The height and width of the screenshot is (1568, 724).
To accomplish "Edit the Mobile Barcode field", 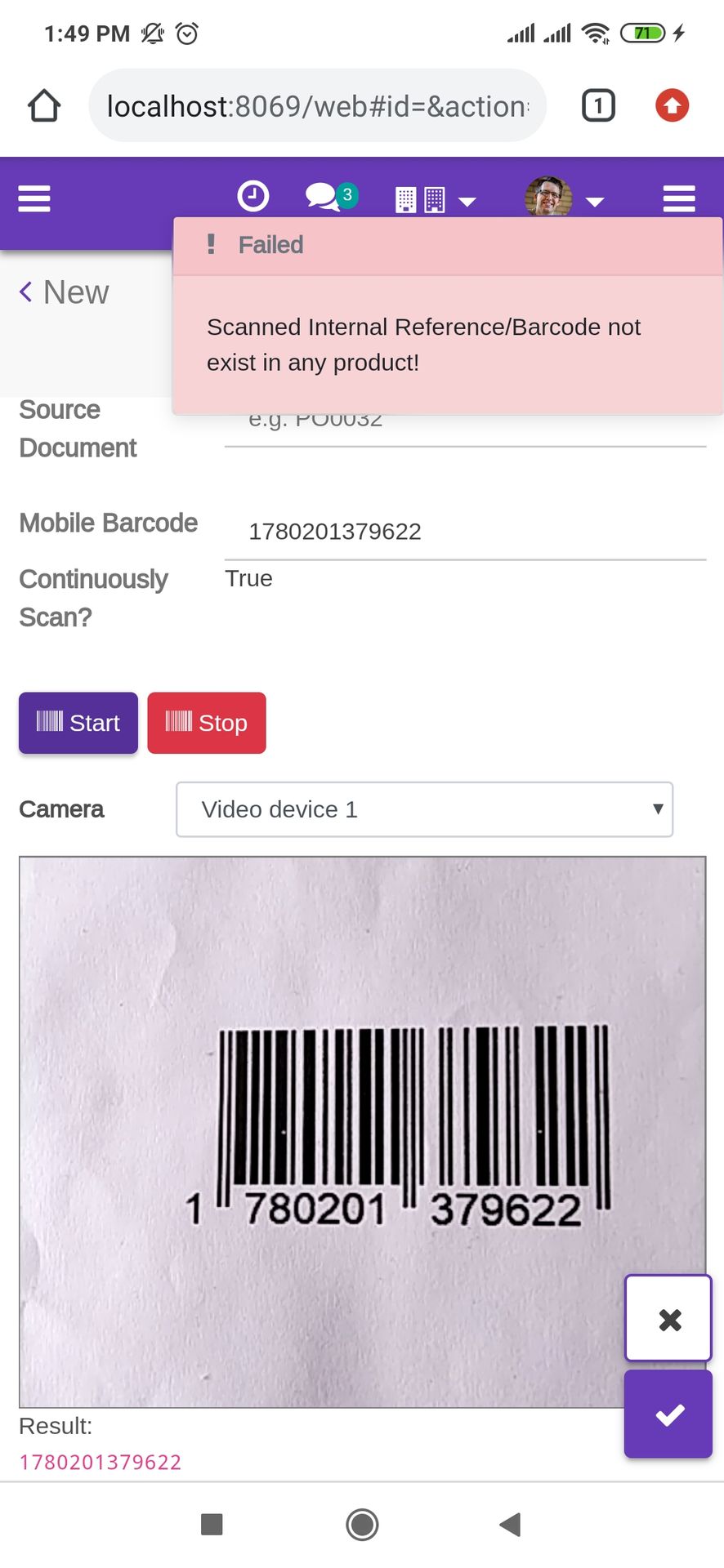I will (465, 532).
